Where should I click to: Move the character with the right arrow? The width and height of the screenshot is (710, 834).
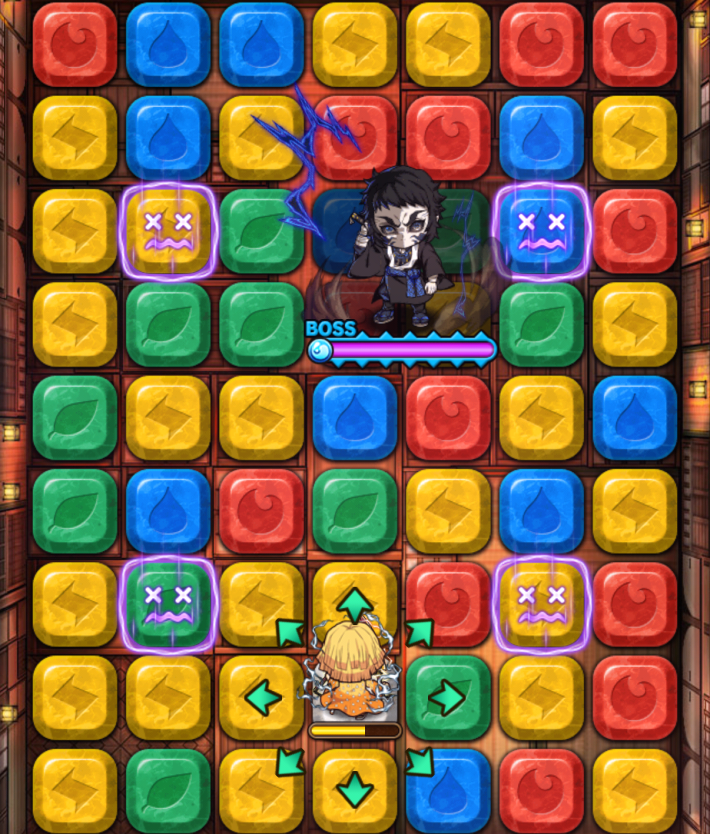[x=447, y=697]
